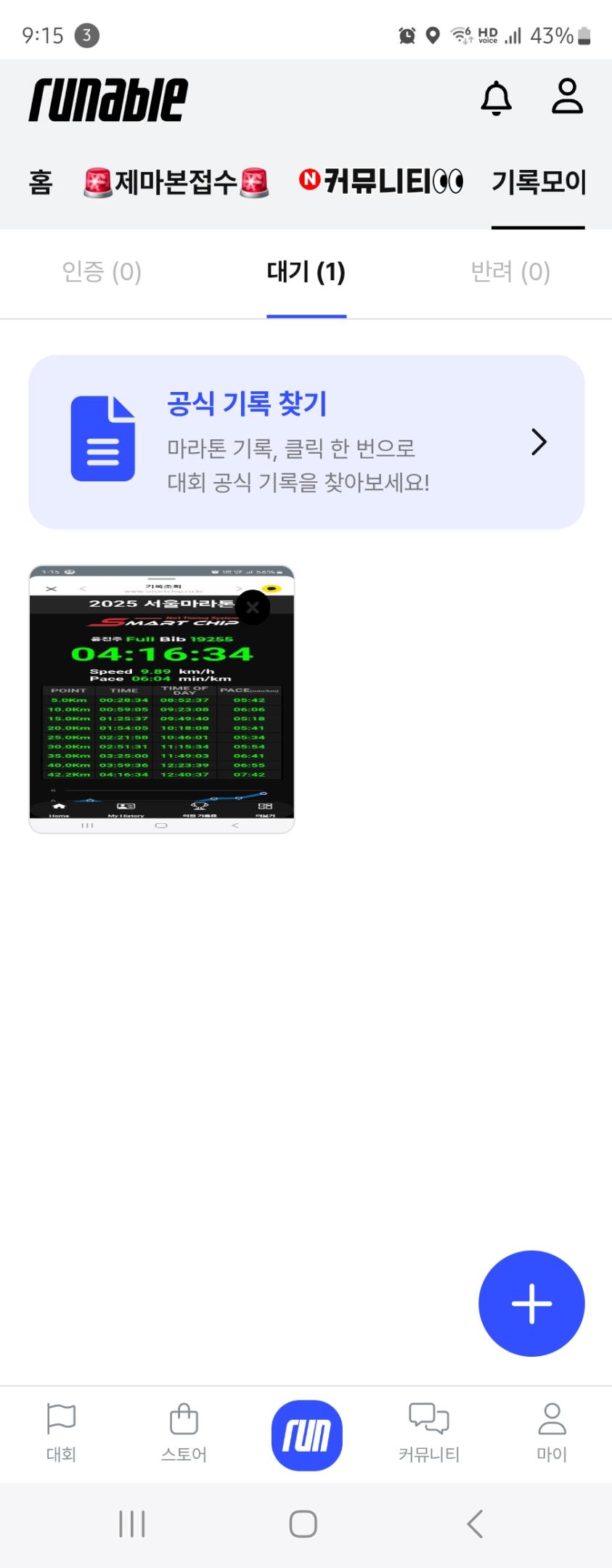Open the system recent apps view
612x1568 pixels.
(x=132, y=1524)
